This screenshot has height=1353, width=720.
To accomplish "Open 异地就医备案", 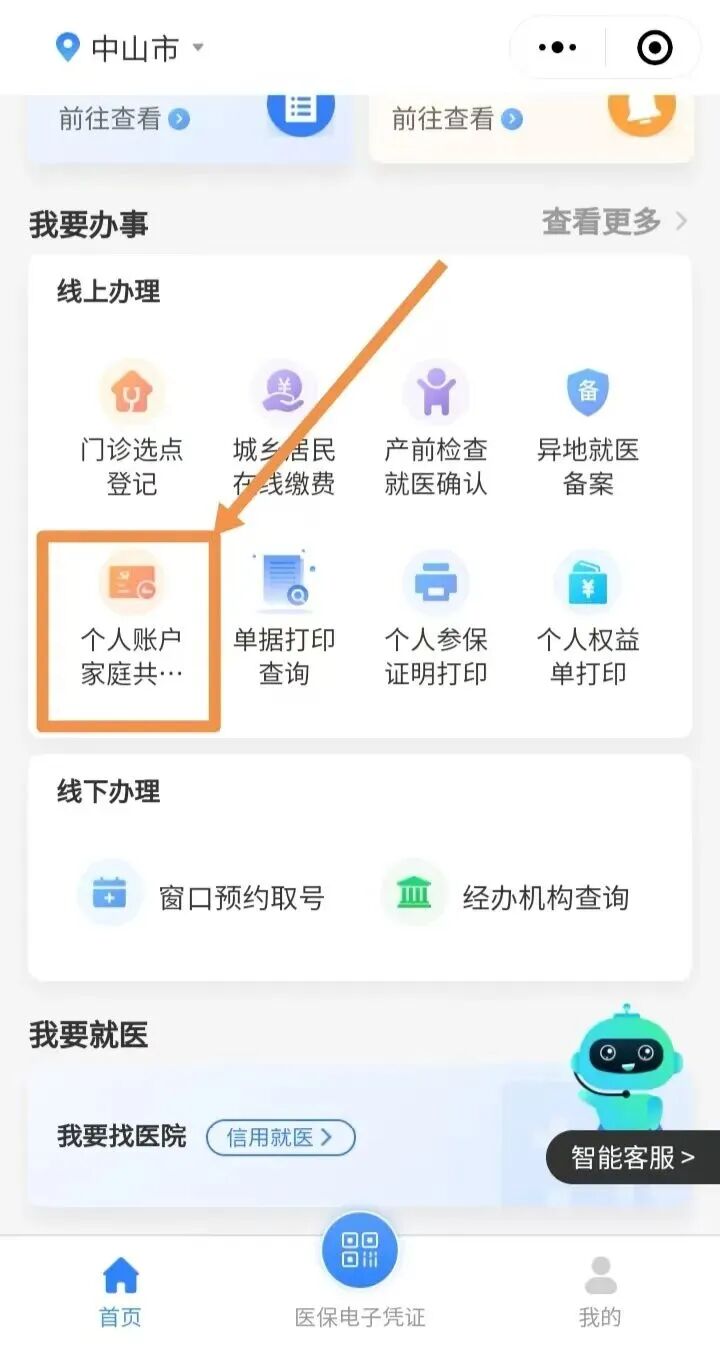I will [588, 428].
